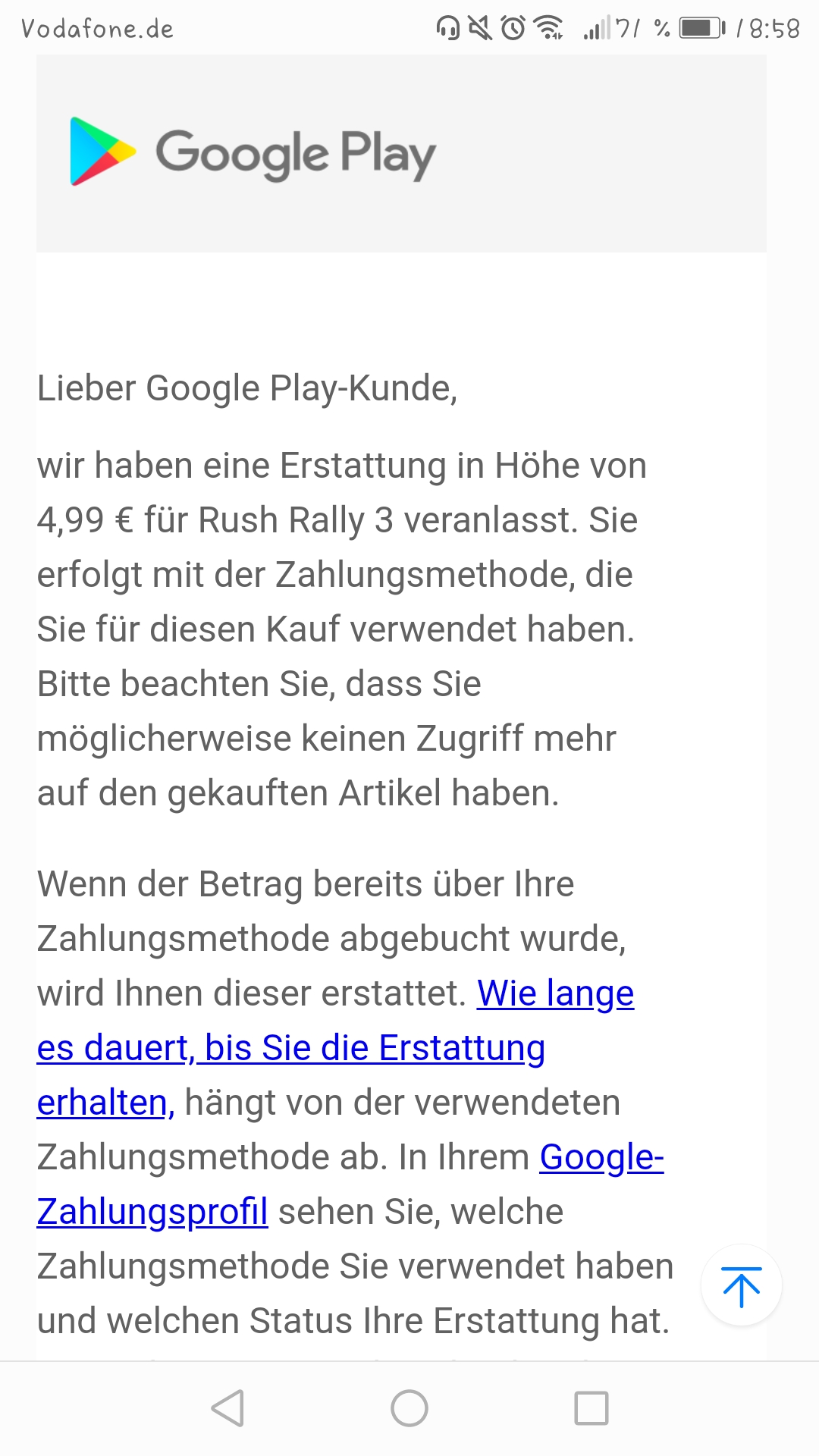Image resolution: width=819 pixels, height=1456 pixels.
Task: Open the 'Wie lange es dauert' refund link
Action: [290, 1048]
